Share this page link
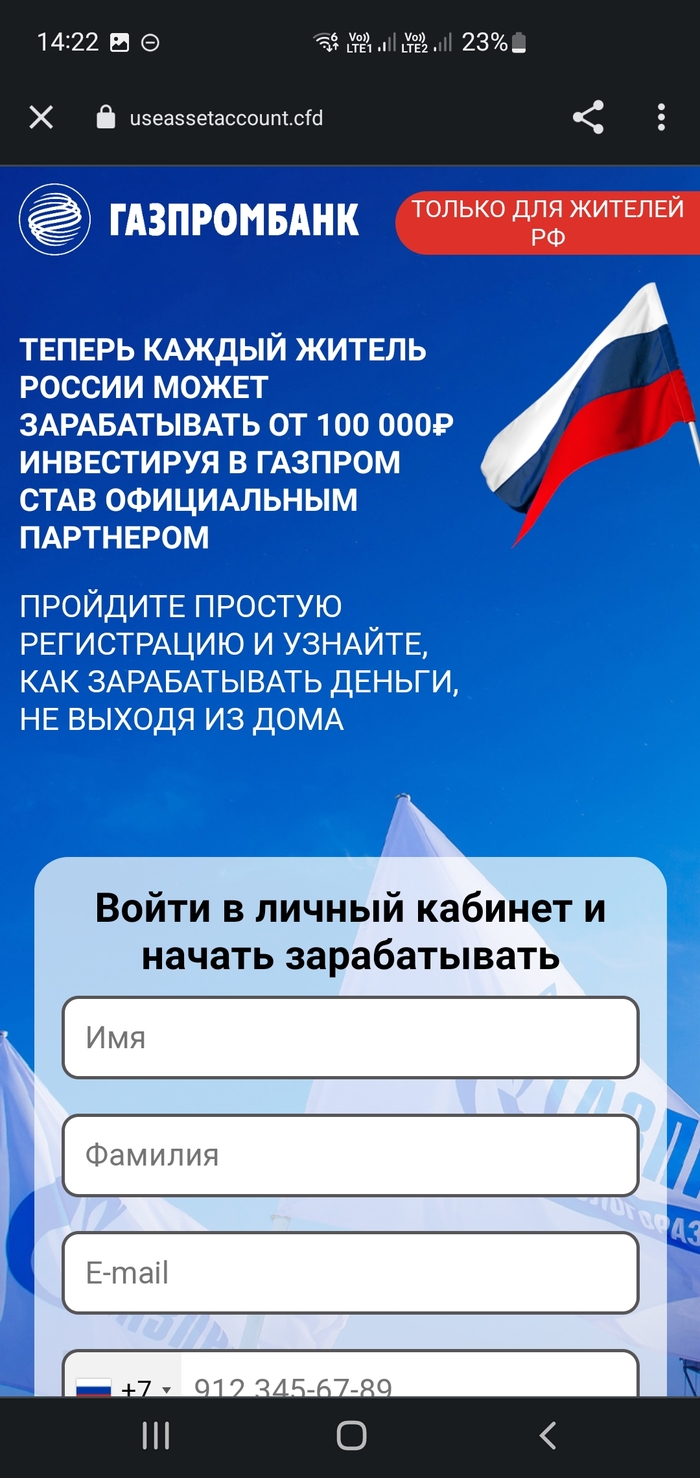 coord(588,118)
